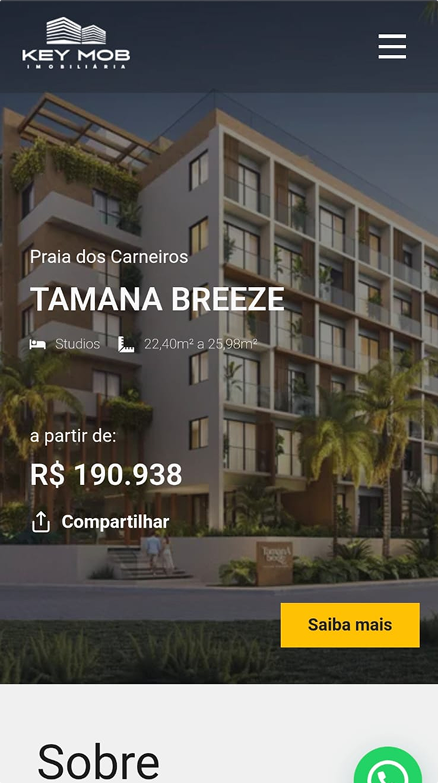Tap the Saiba mais button

point(350,625)
